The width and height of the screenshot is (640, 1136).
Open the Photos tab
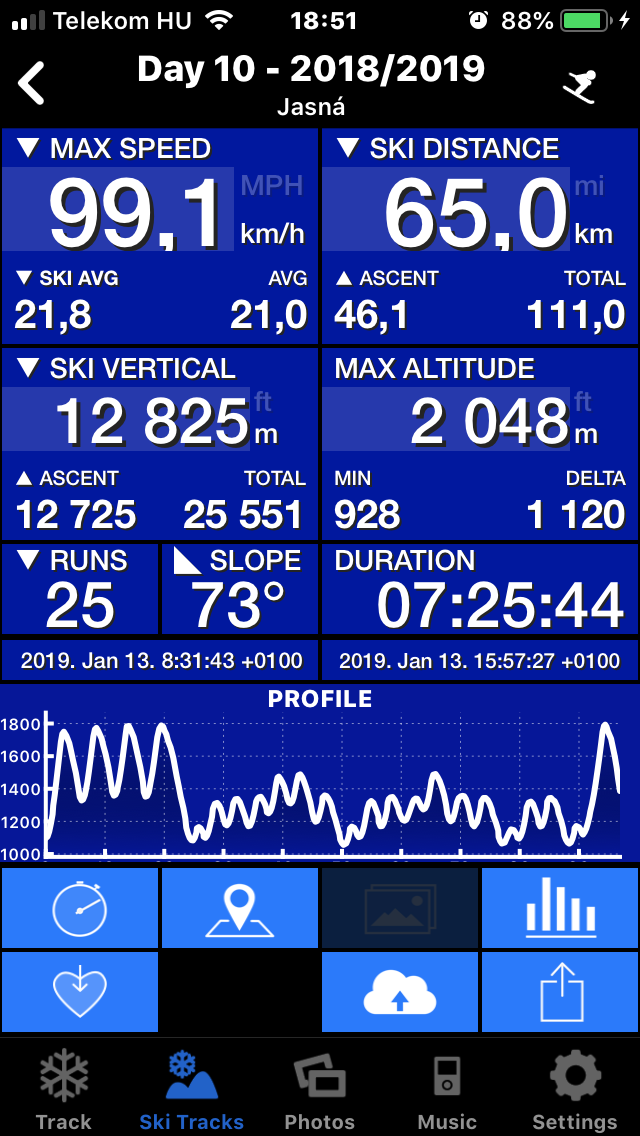pos(320,1092)
